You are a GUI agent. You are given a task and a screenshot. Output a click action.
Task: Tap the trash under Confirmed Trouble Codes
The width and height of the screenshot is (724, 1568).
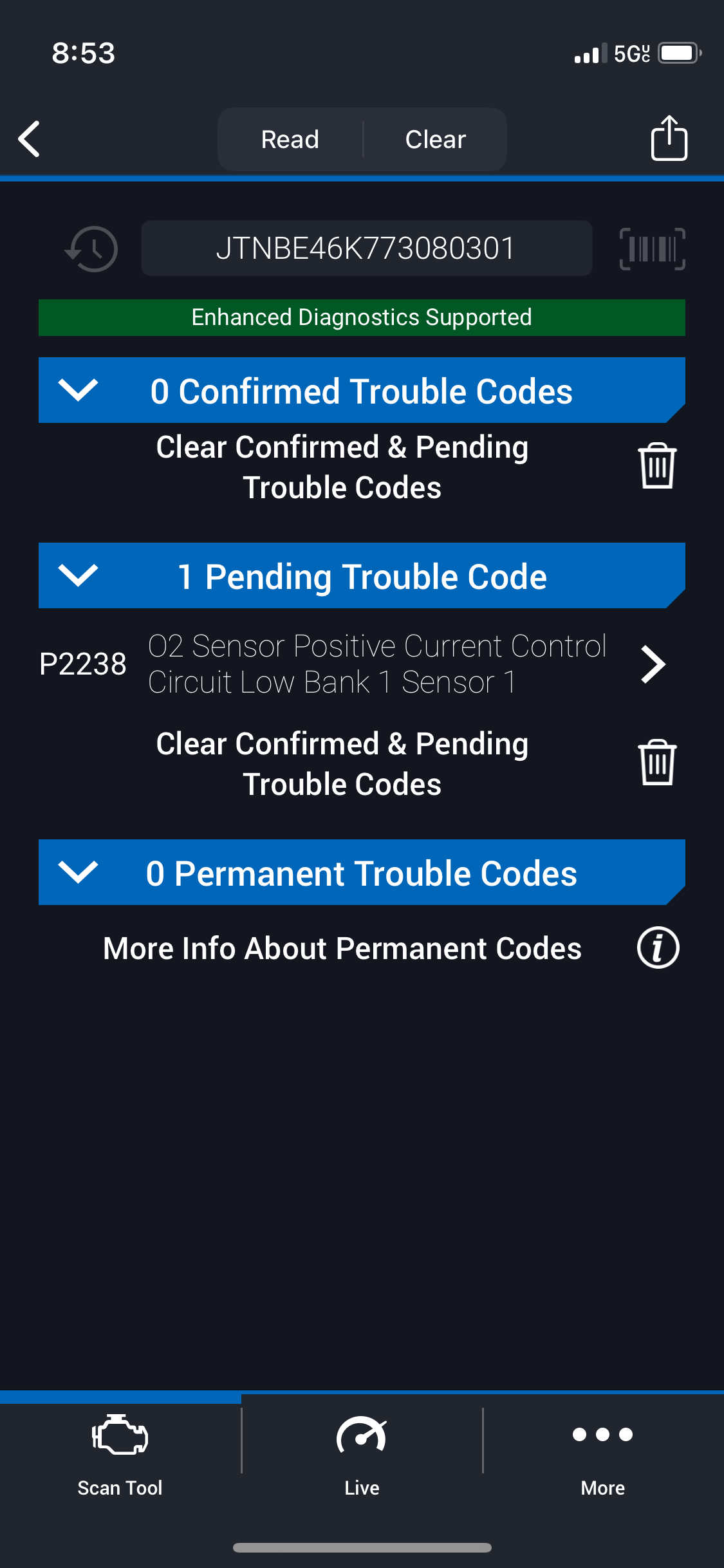657,465
